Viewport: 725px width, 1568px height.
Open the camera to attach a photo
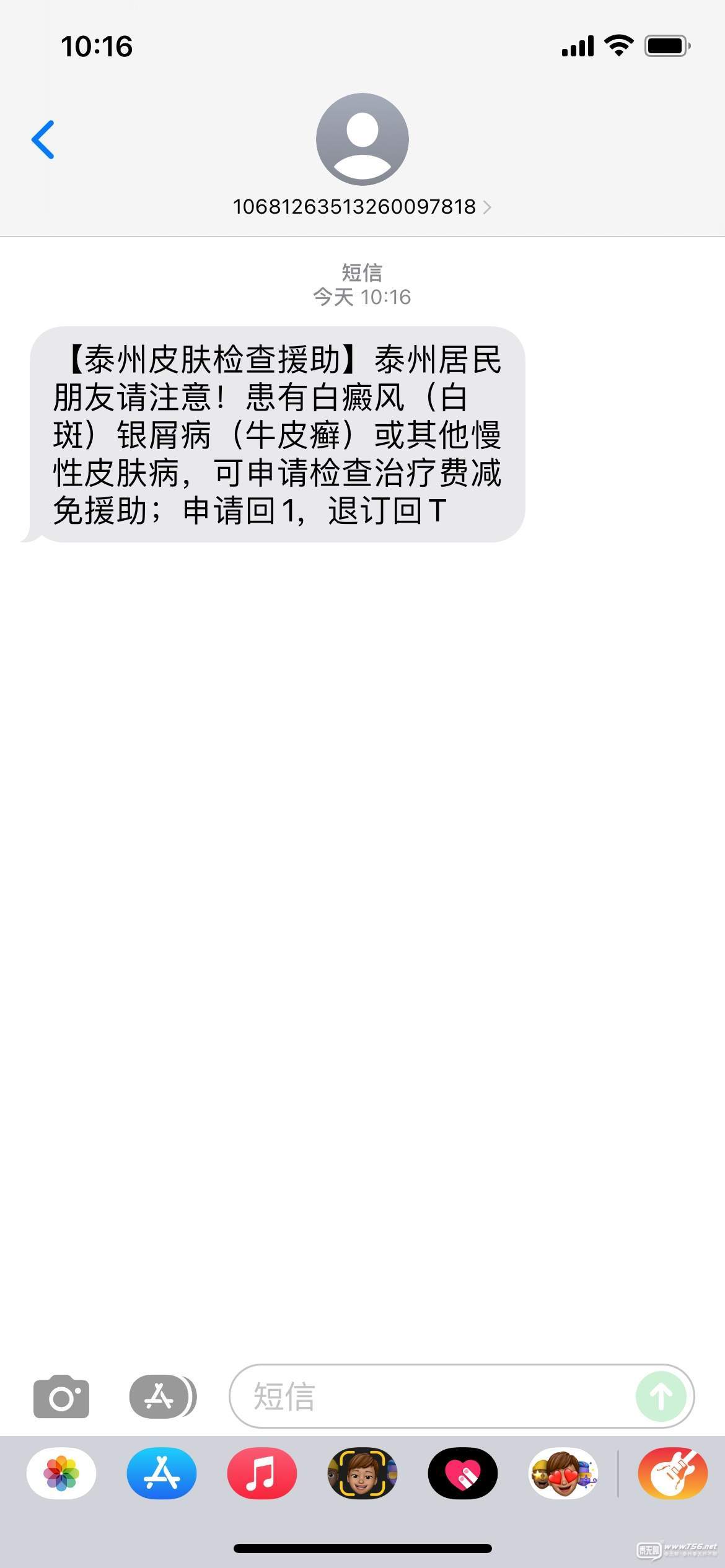point(61,1396)
